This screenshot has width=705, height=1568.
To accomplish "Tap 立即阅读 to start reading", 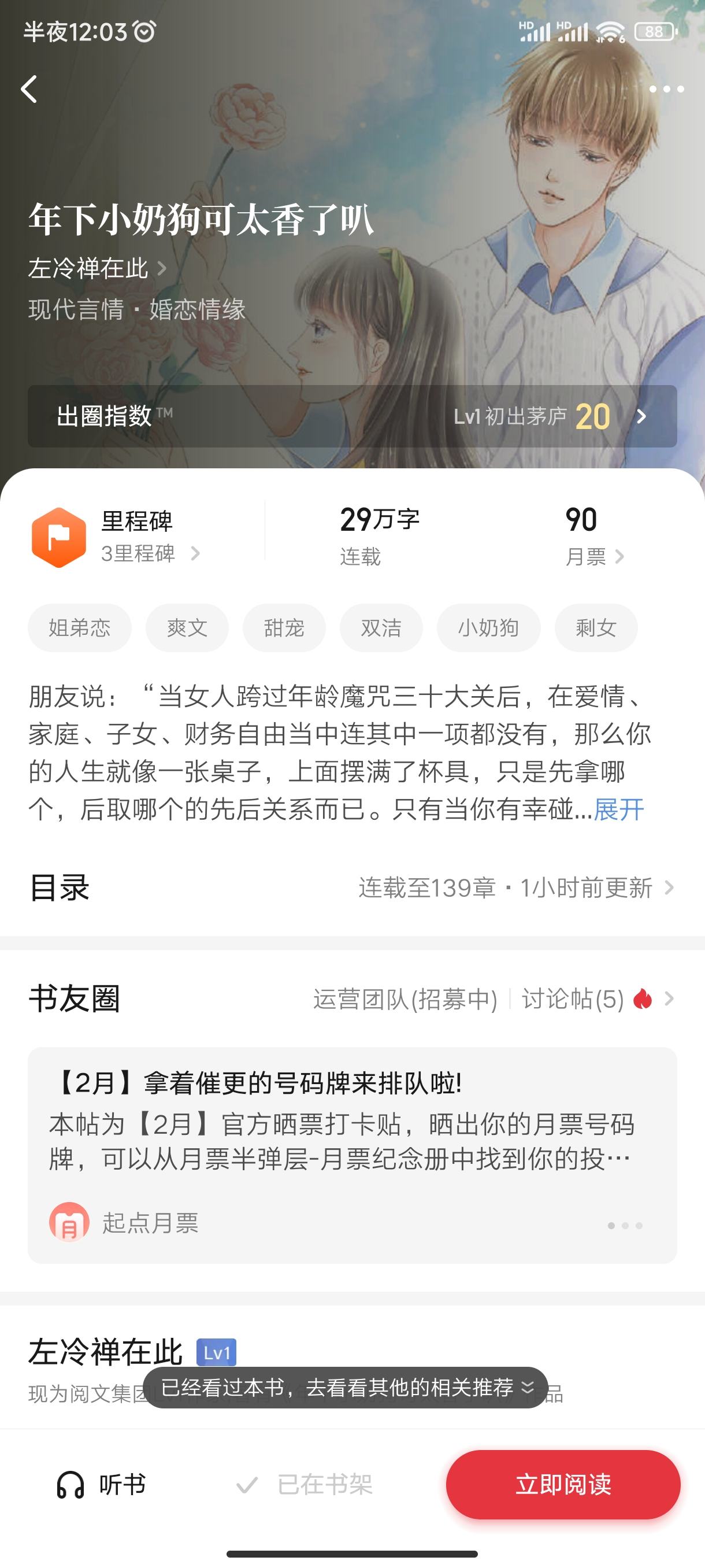I will (x=563, y=1485).
